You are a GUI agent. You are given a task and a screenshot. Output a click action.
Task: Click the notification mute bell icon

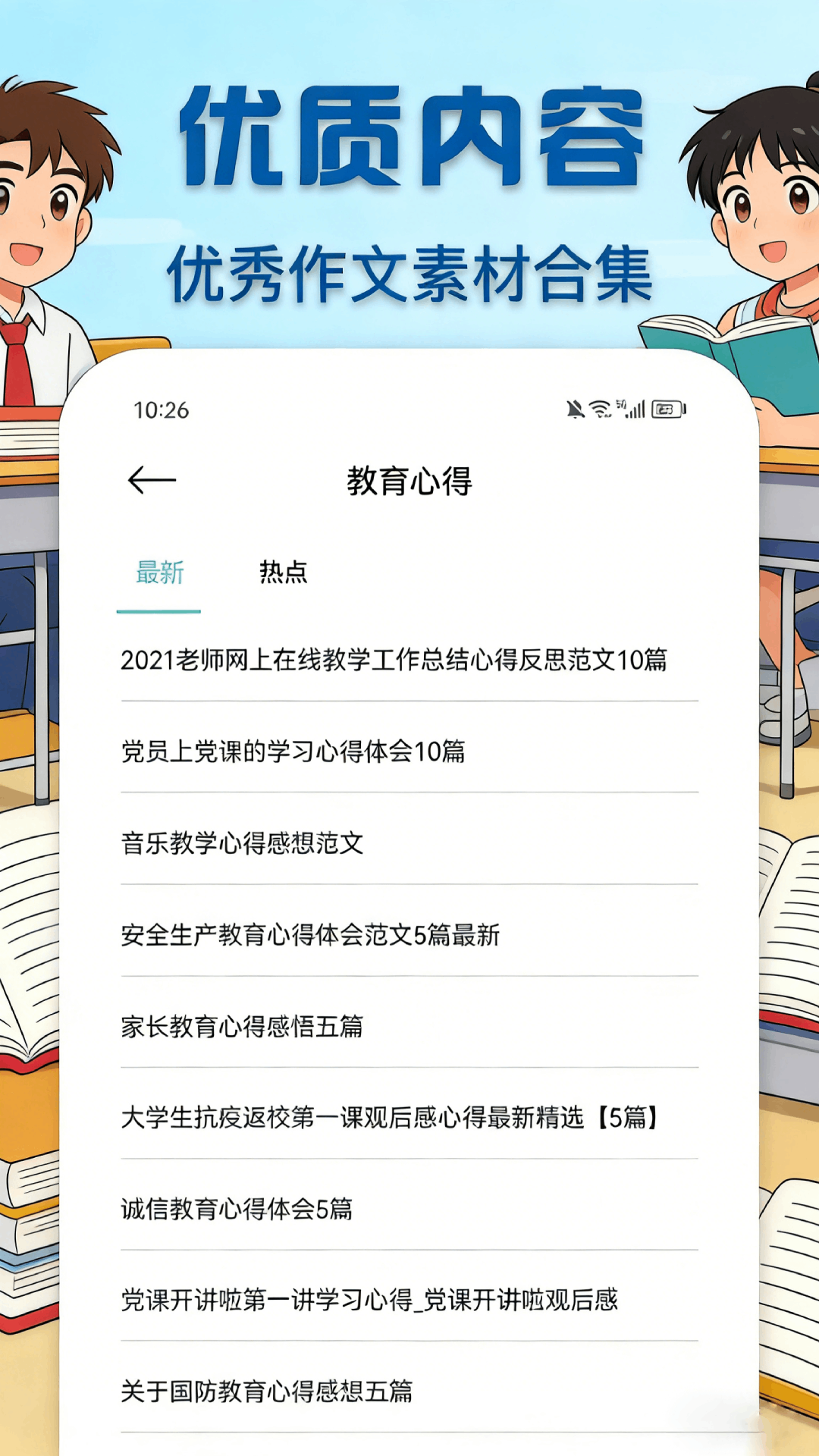coord(575,409)
